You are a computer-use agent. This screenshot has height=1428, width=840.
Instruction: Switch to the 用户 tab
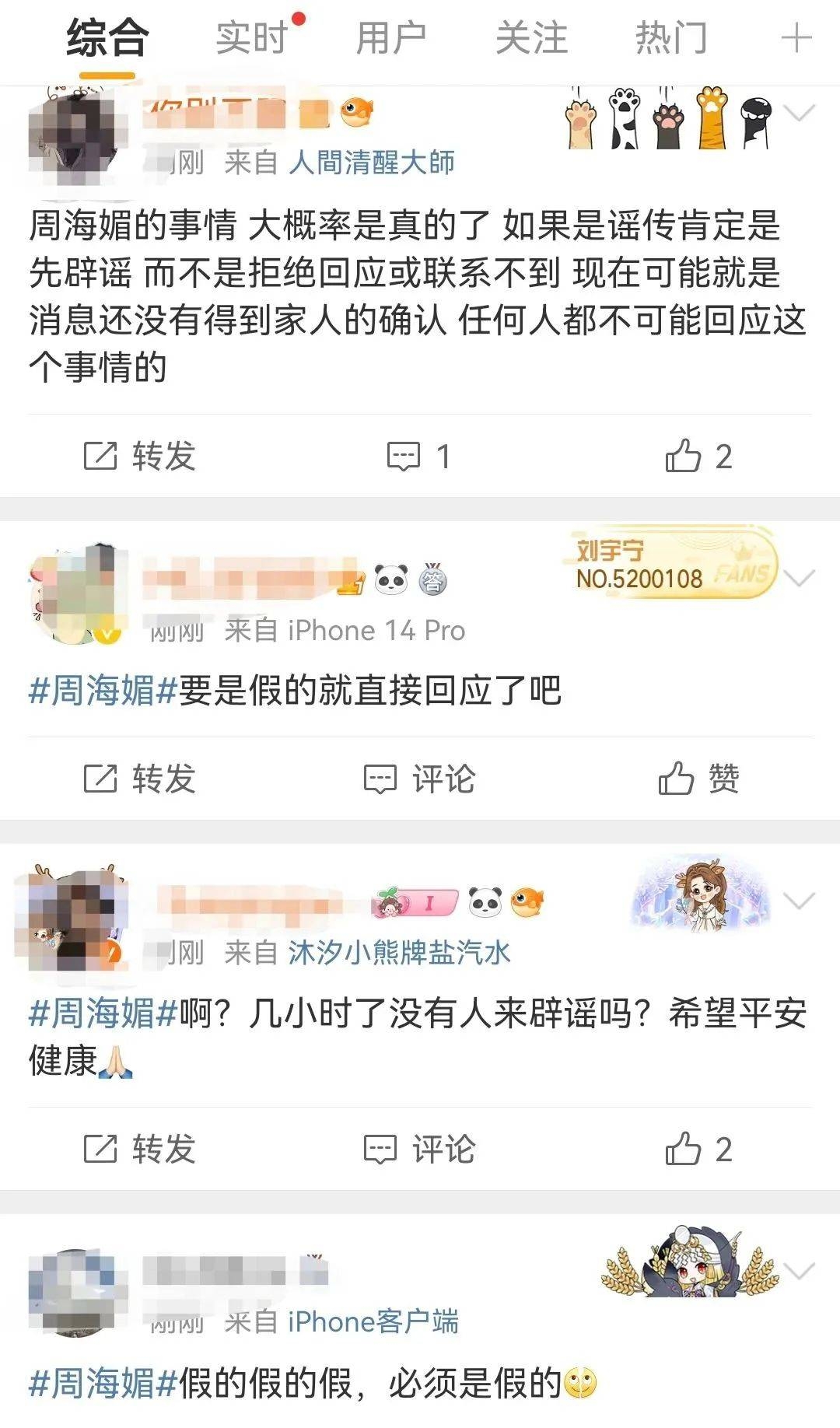[391, 37]
